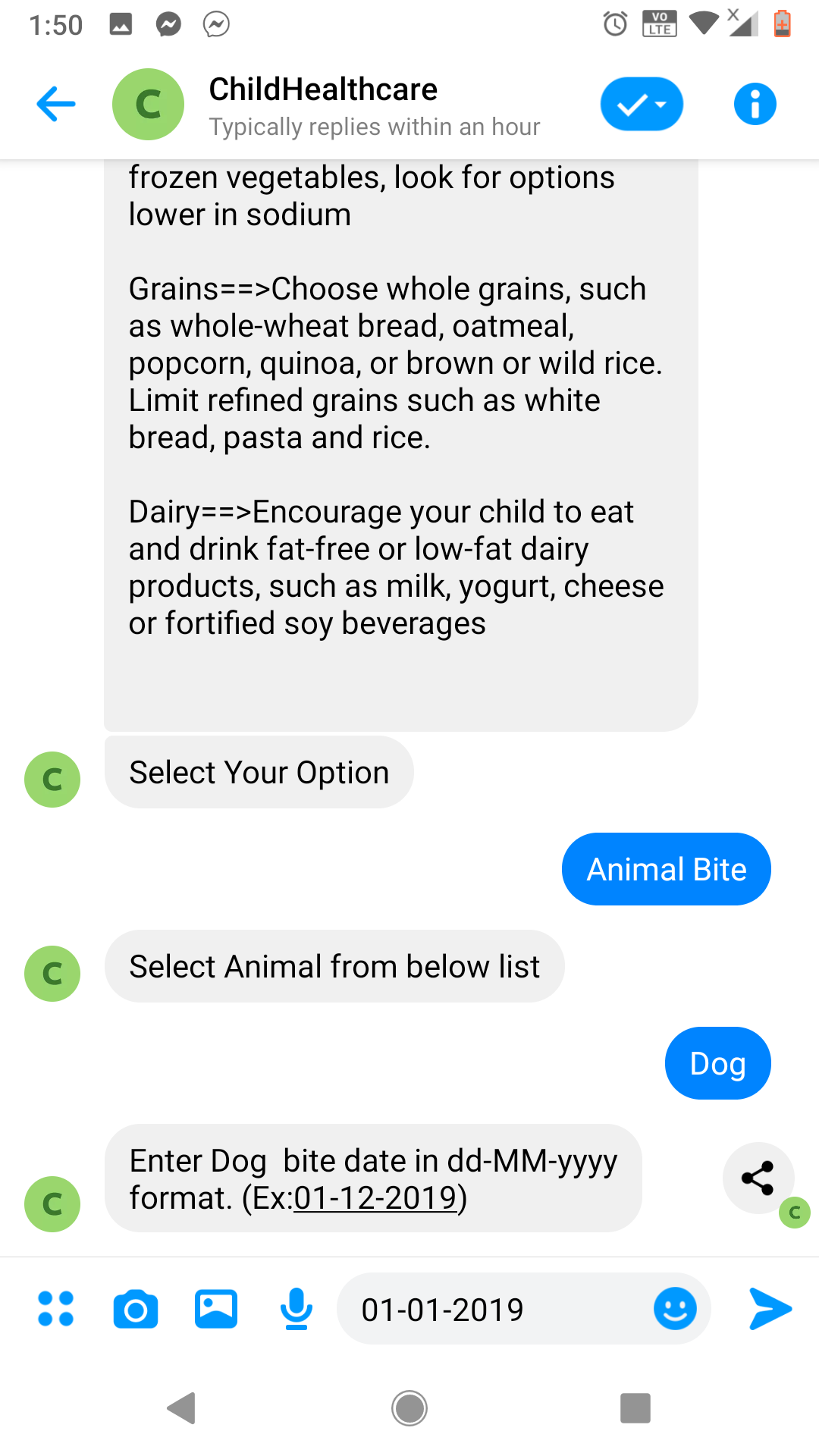819x1456 pixels.
Task: Open ChildHealthcare info details
Action: [x=755, y=104]
